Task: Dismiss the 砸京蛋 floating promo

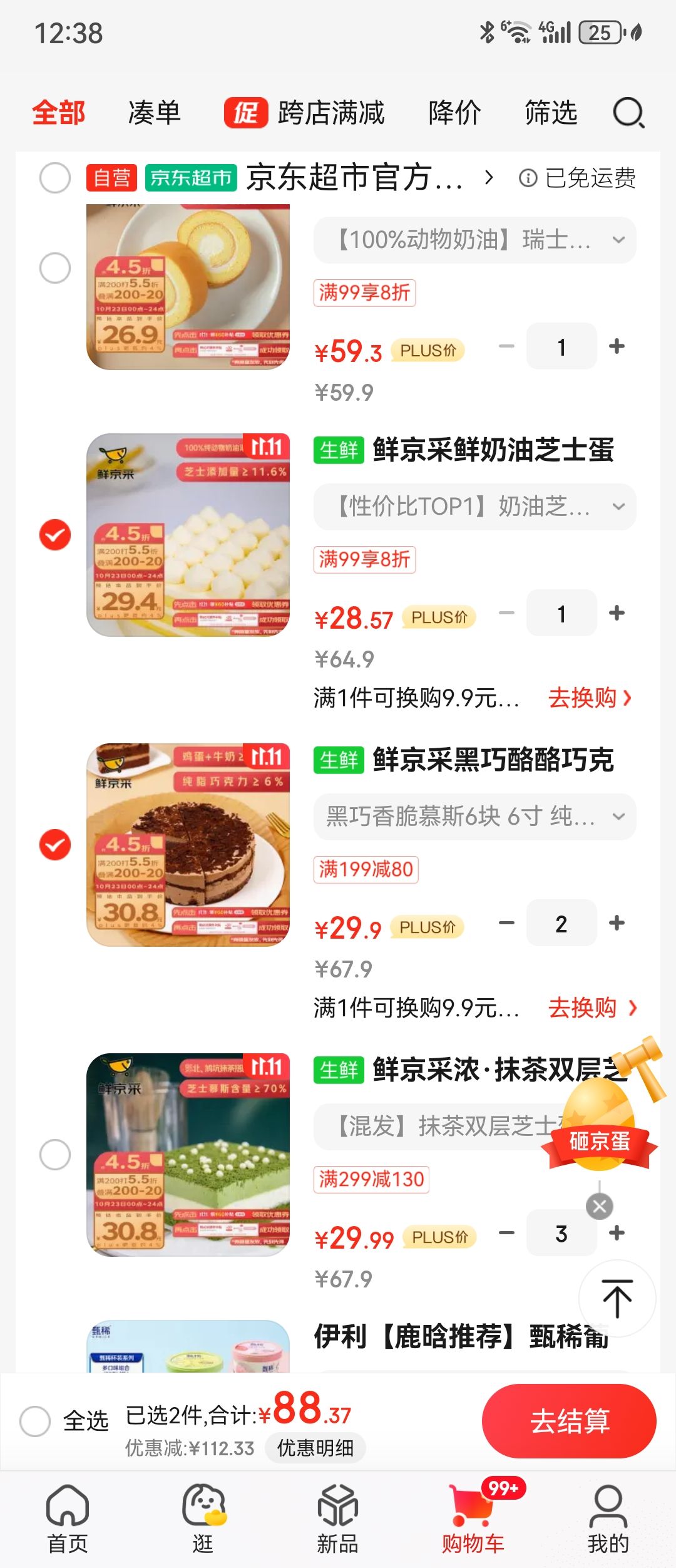Action: point(599,1206)
